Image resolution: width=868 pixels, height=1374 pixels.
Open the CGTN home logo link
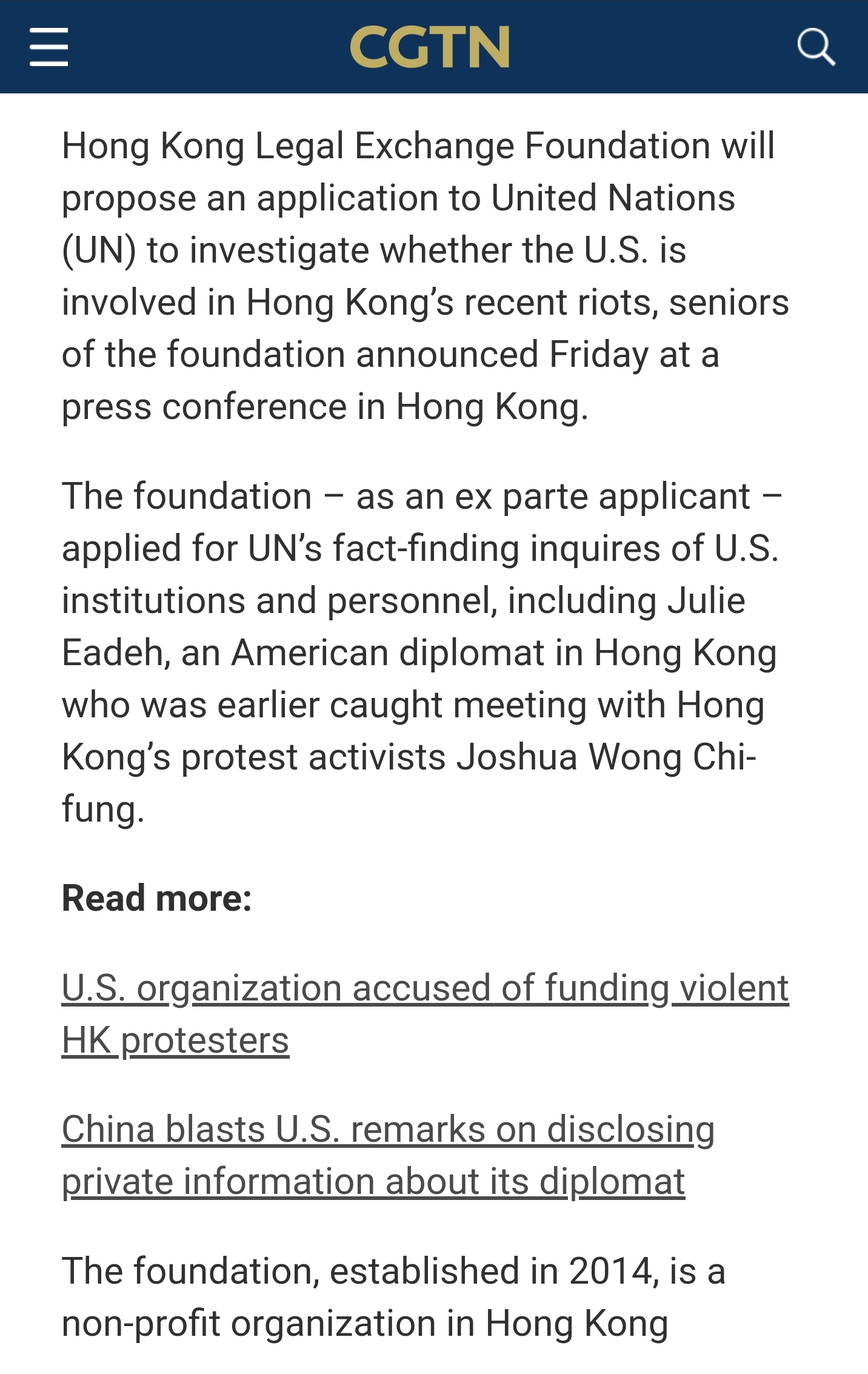[x=430, y=47]
